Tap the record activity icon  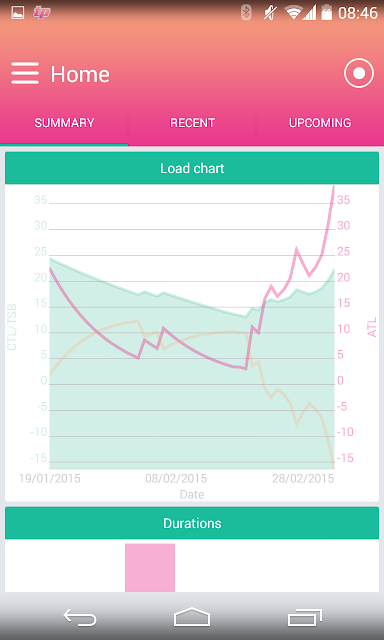[359, 73]
